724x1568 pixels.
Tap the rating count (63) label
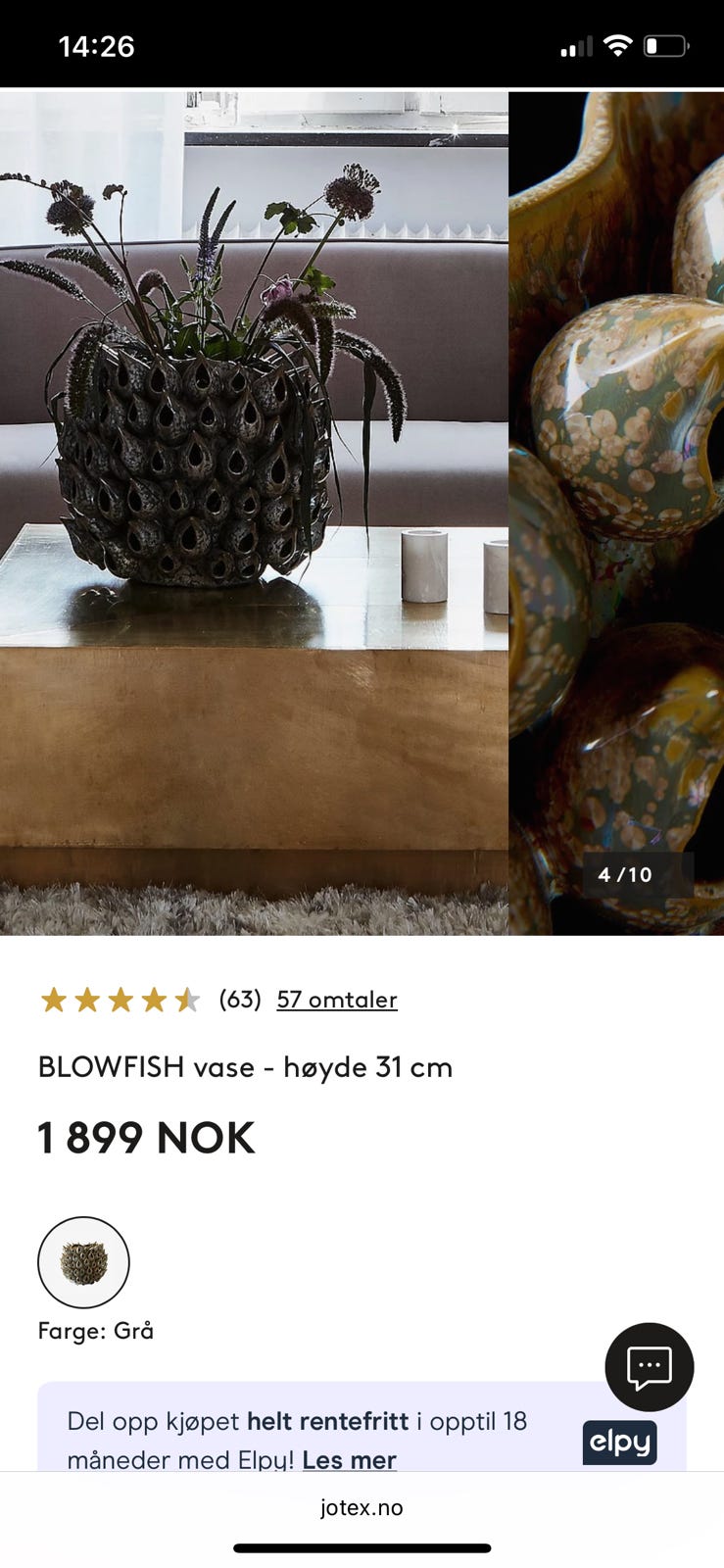(239, 1000)
